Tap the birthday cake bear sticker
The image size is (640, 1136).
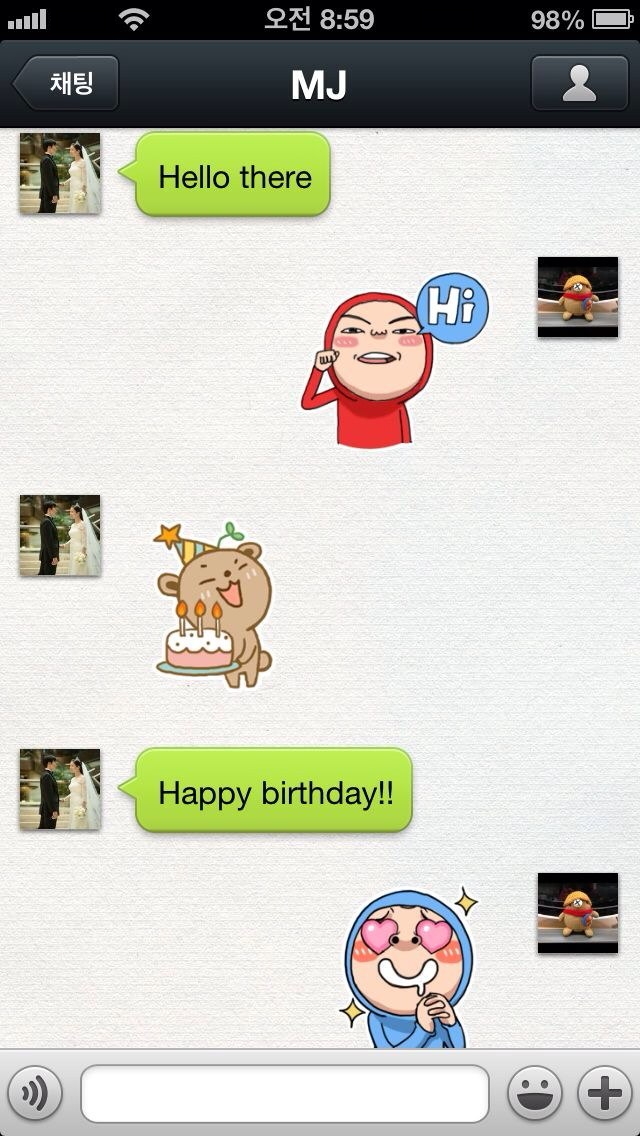(214, 605)
